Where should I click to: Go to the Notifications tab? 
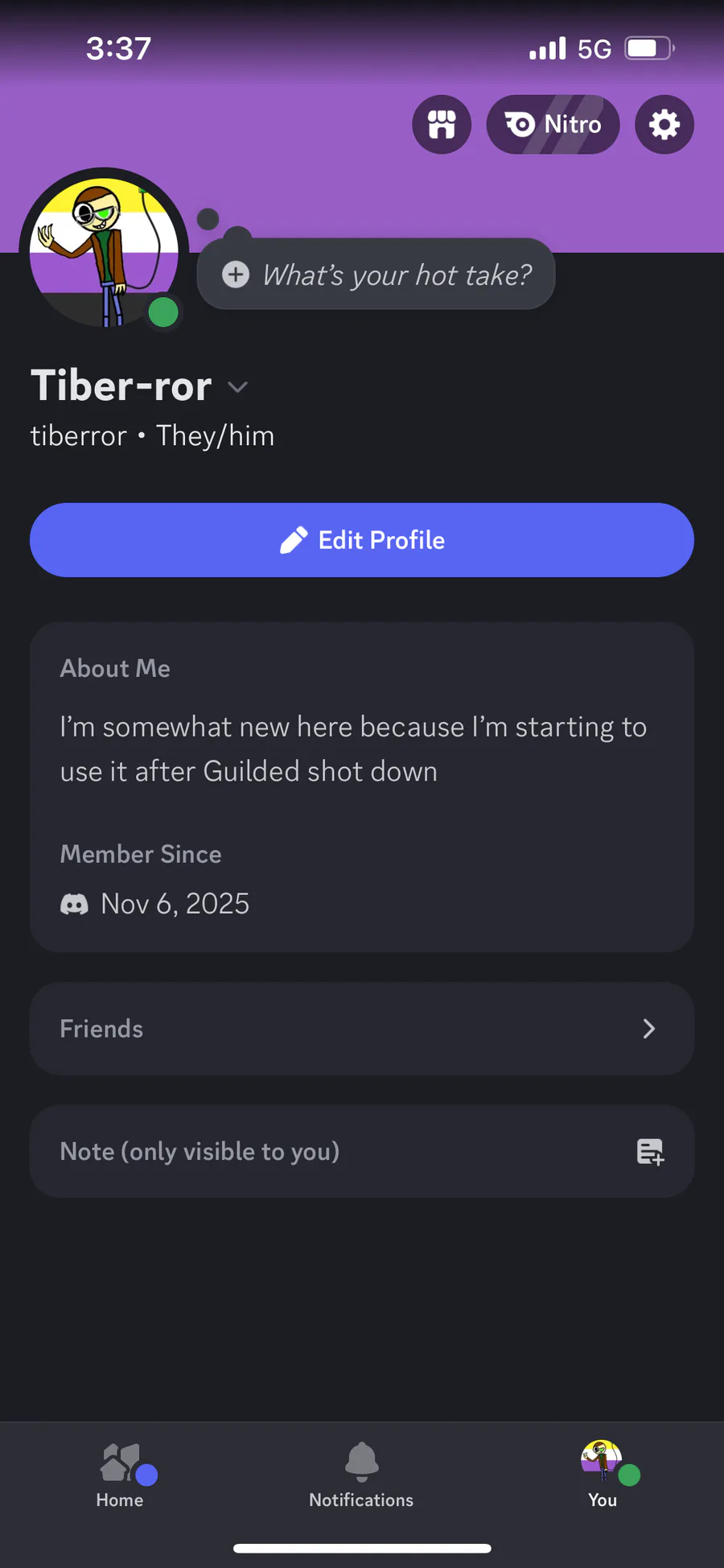[361, 1475]
